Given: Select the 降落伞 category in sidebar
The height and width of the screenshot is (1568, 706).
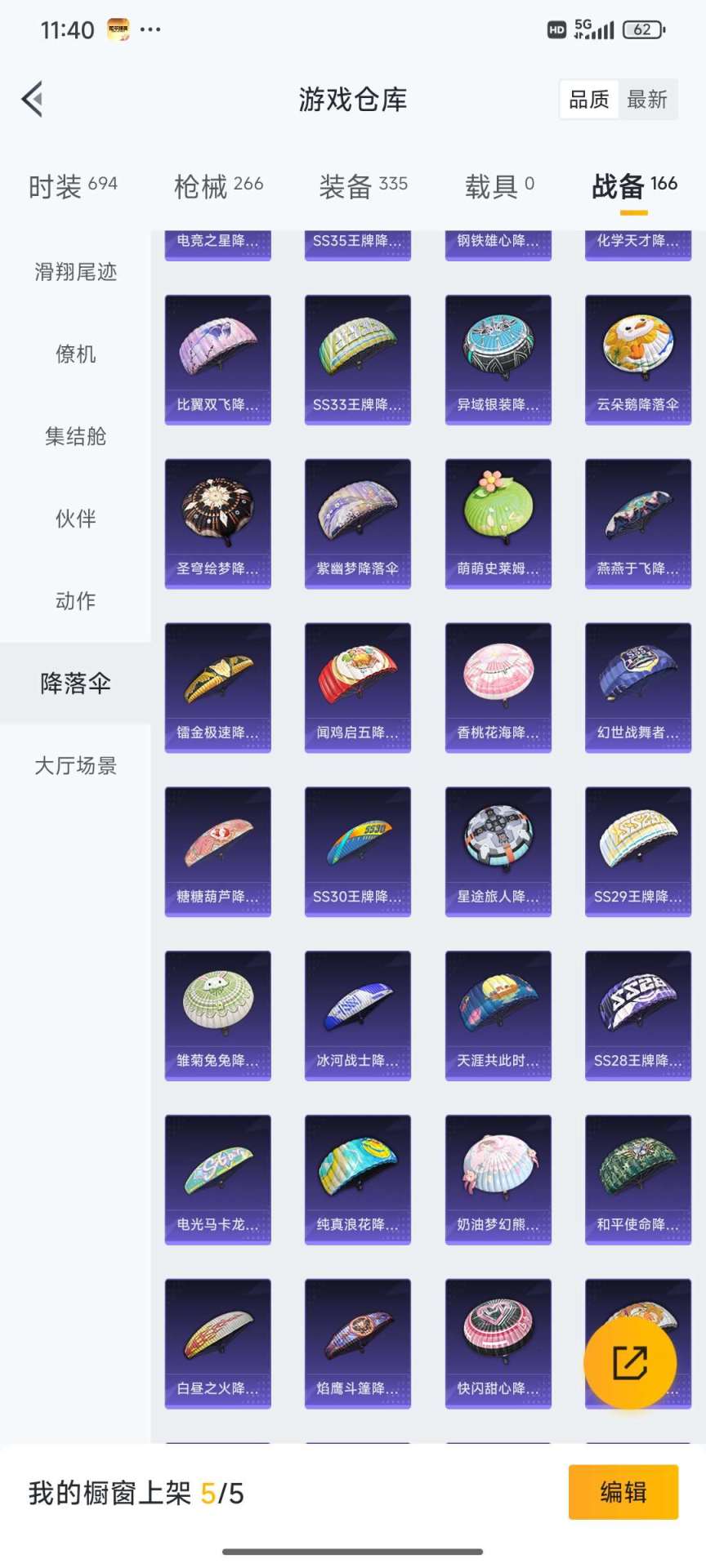Looking at the screenshot, I should (x=75, y=684).
